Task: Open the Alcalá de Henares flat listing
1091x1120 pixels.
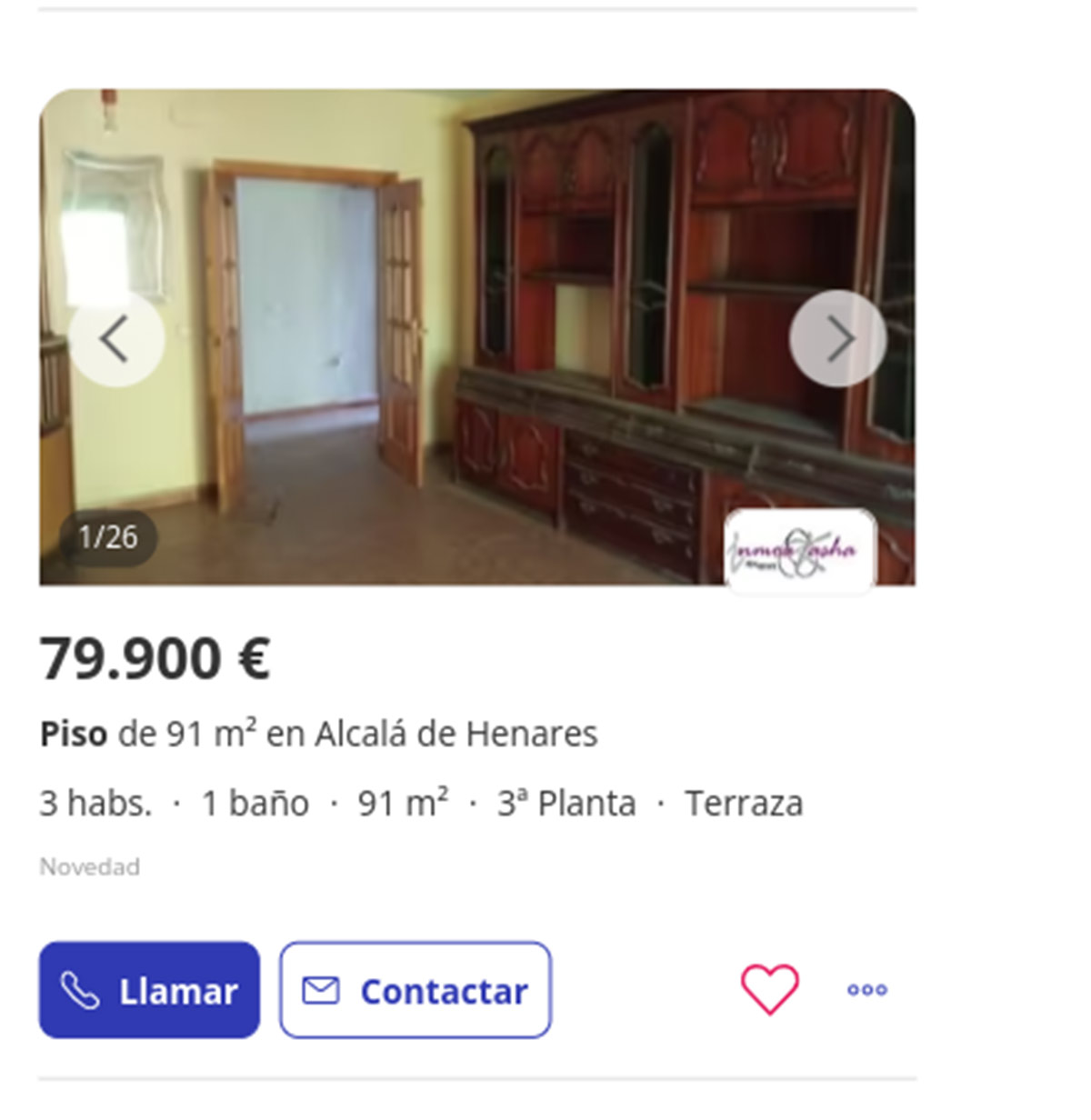Action: pos(318,734)
